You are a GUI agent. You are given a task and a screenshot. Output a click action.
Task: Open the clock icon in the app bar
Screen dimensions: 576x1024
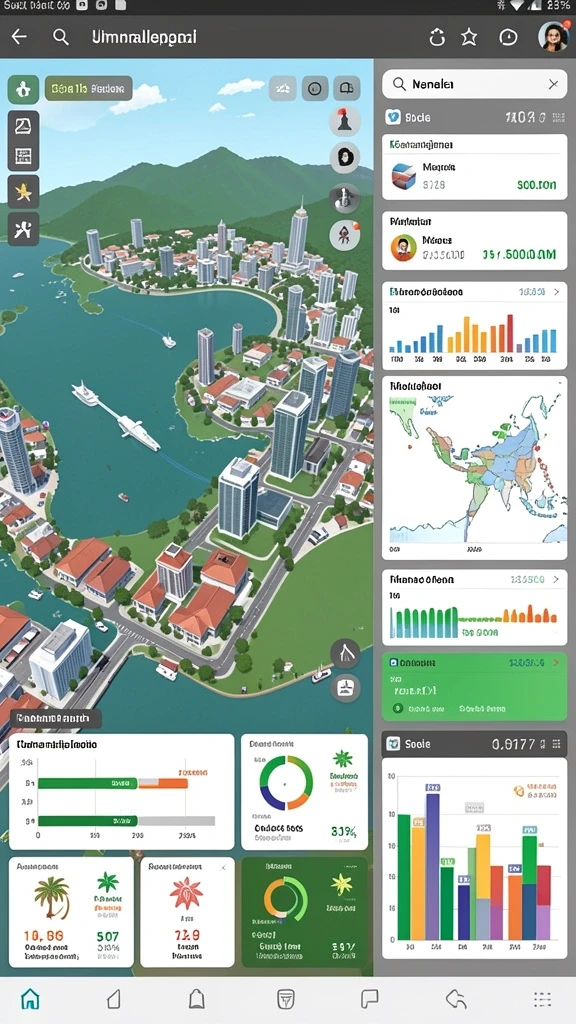coord(508,37)
